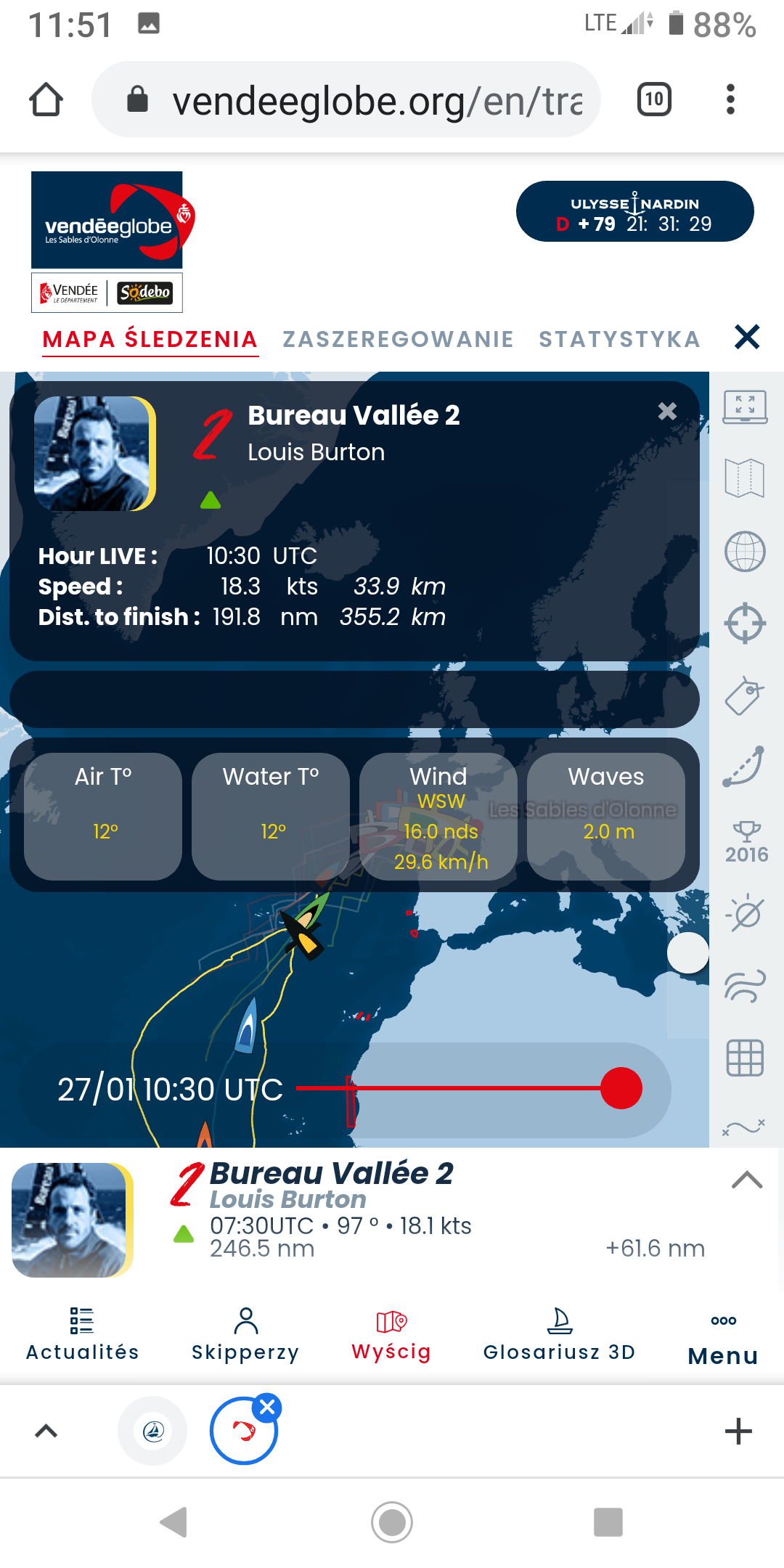Enter fullscreen map mode
The image size is (784, 1568).
746,407
